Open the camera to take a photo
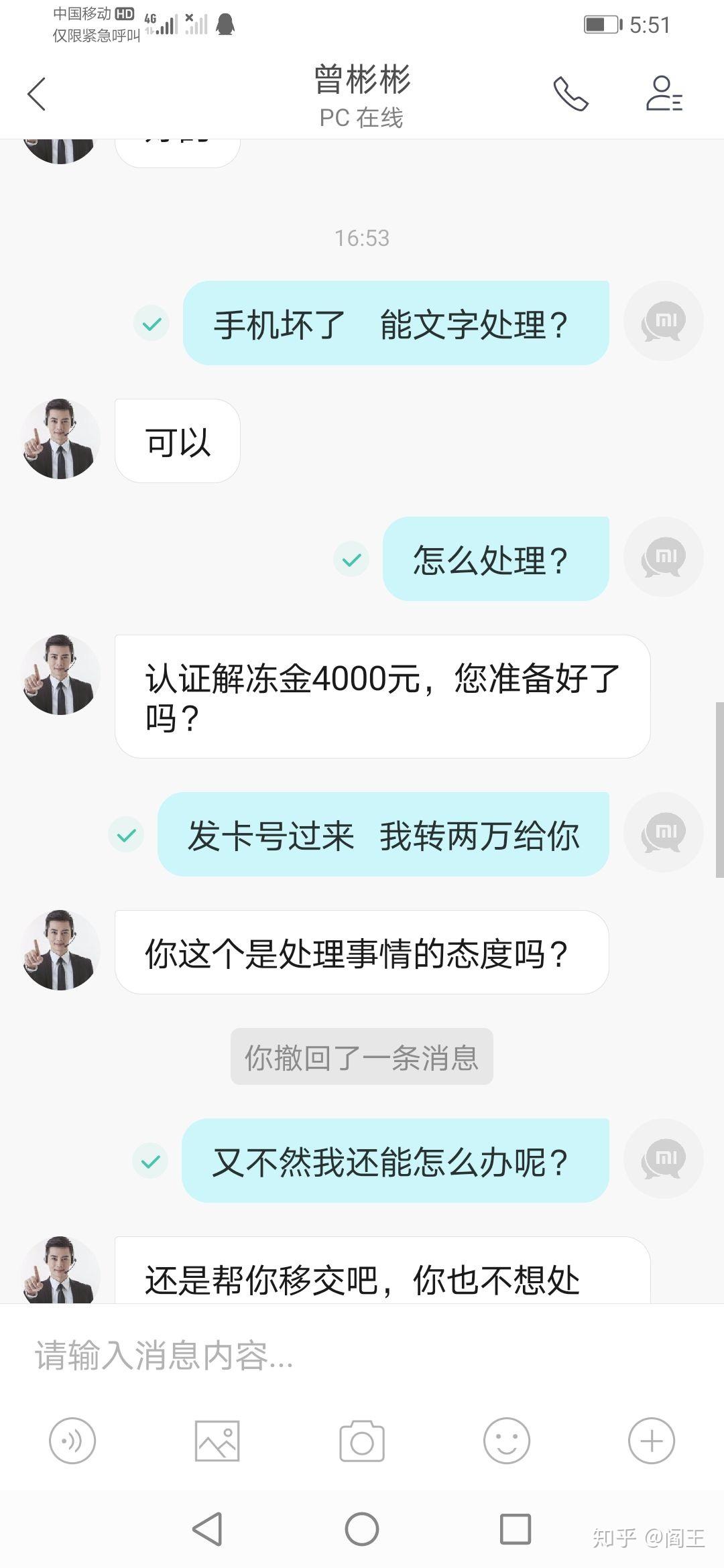Screen dimensions: 724x1568 point(362,1441)
